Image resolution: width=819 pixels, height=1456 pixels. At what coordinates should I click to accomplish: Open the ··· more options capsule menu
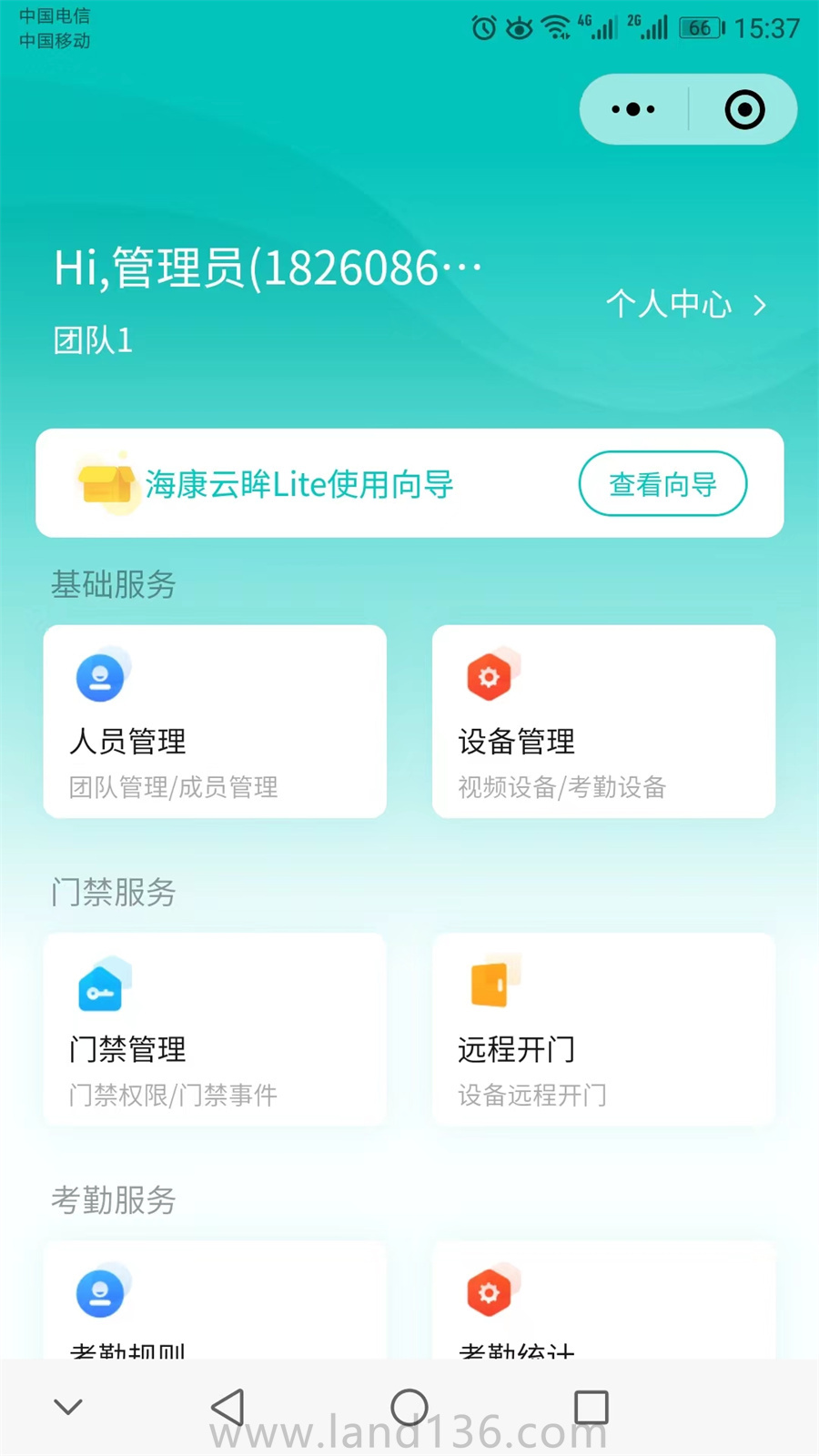[x=633, y=109]
